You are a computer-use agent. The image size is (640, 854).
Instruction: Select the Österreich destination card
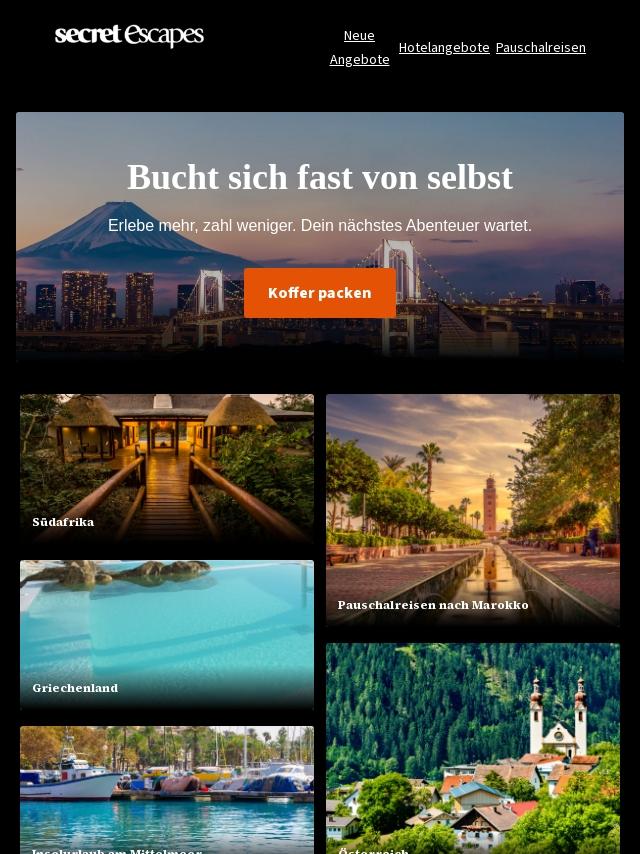pyautogui.click(x=473, y=748)
